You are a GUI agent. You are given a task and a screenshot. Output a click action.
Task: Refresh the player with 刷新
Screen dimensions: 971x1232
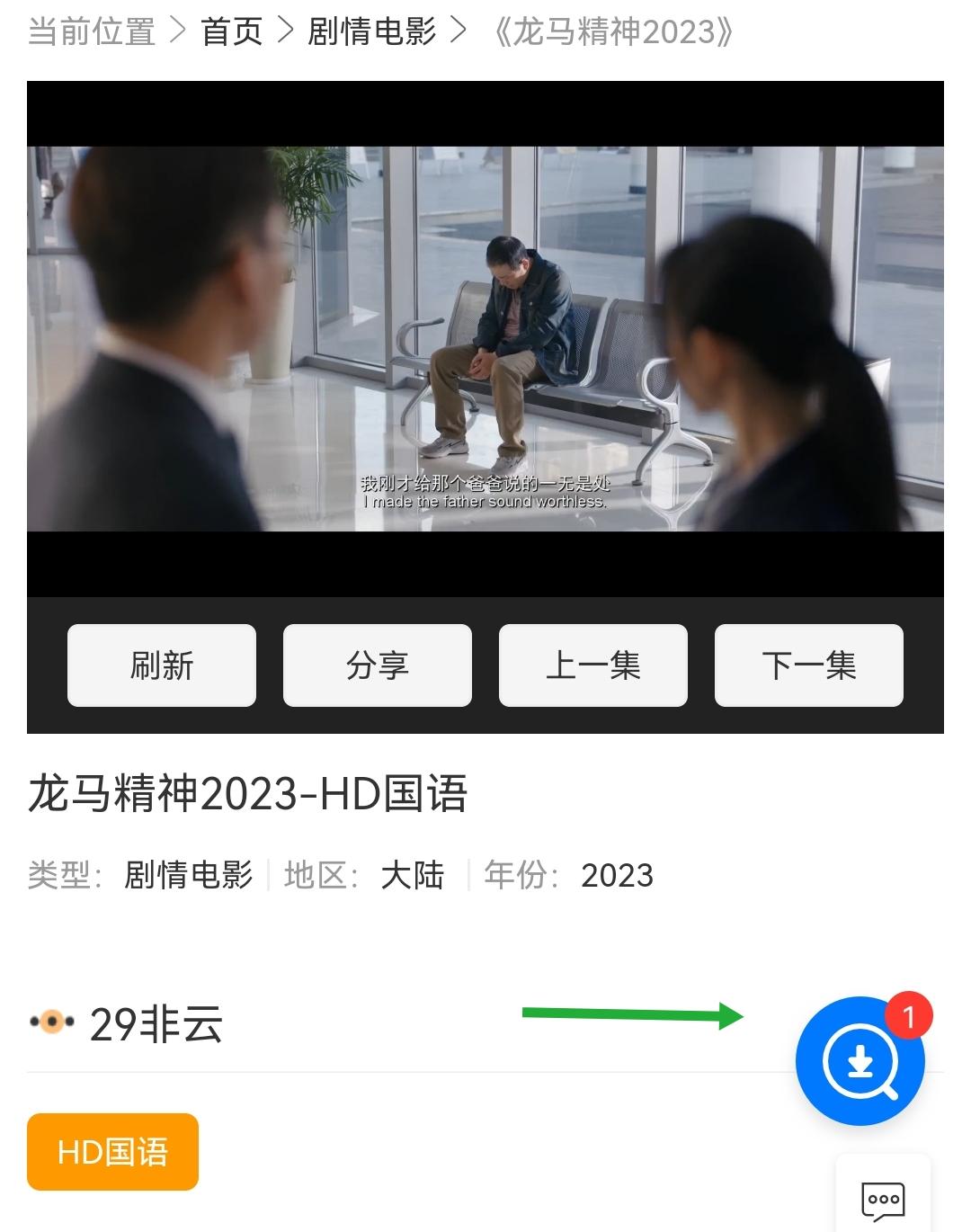pos(162,665)
